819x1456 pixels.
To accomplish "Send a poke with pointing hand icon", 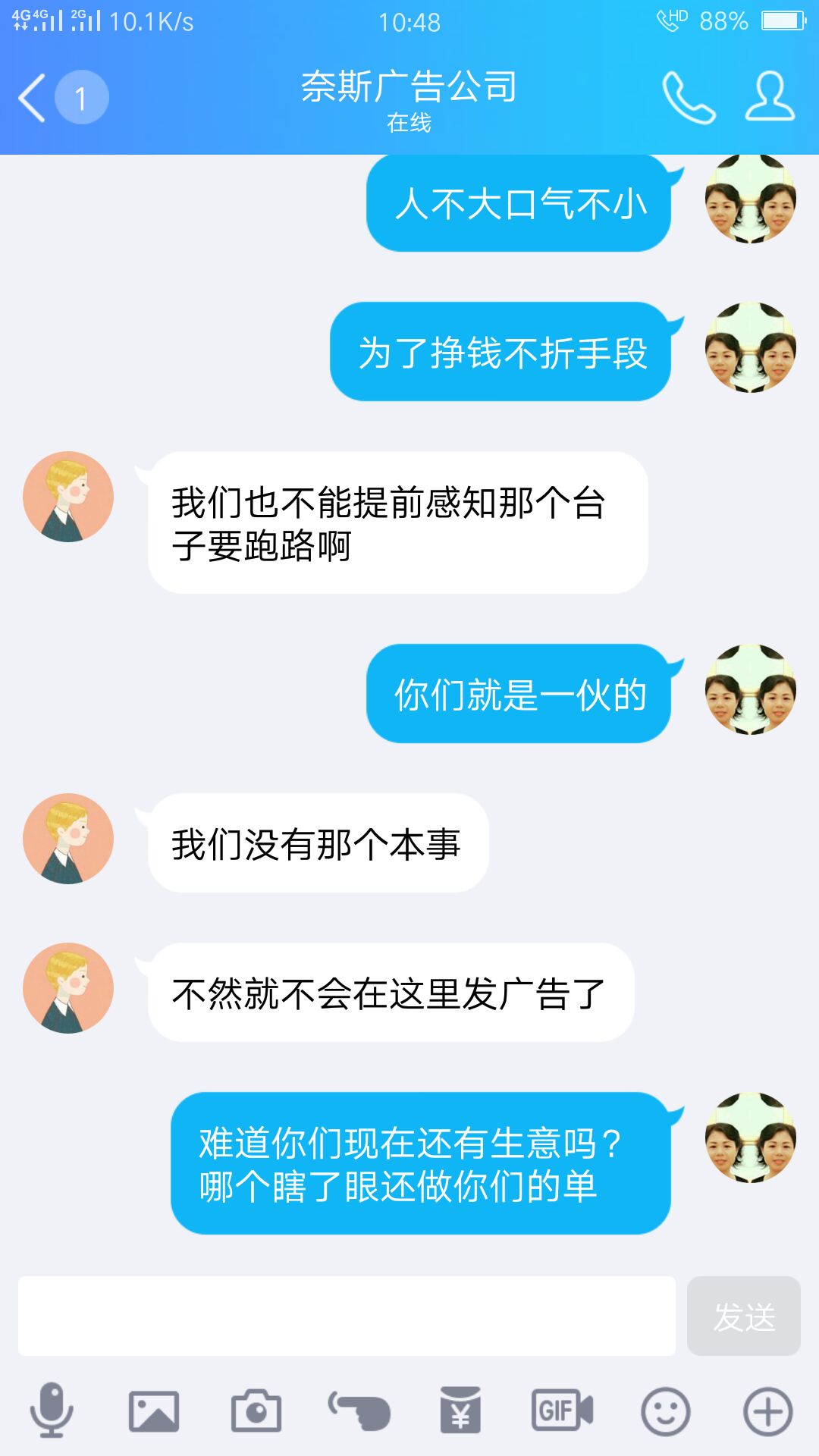I will click(x=359, y=1411).
